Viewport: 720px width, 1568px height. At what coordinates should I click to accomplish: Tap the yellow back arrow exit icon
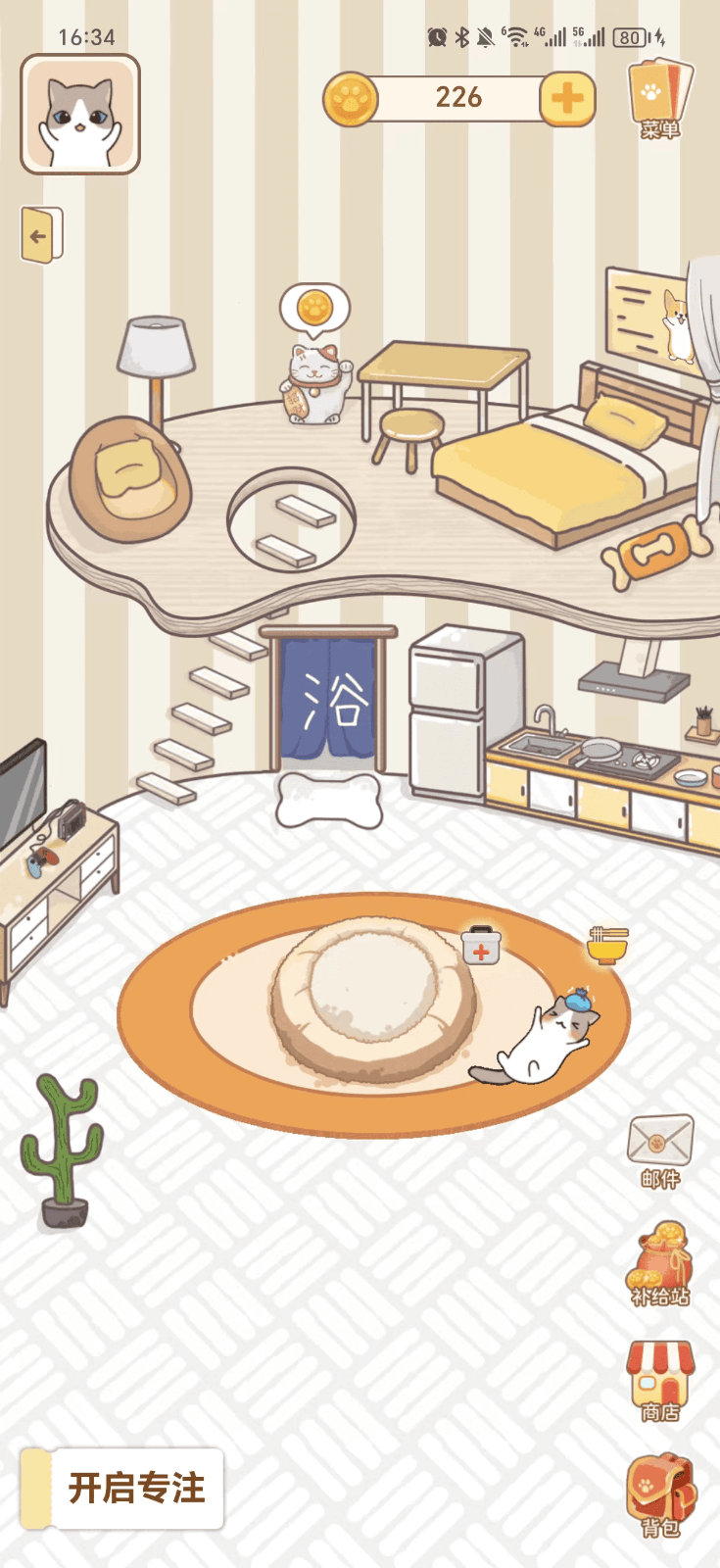pyautogui.click(x=41, y=235)
